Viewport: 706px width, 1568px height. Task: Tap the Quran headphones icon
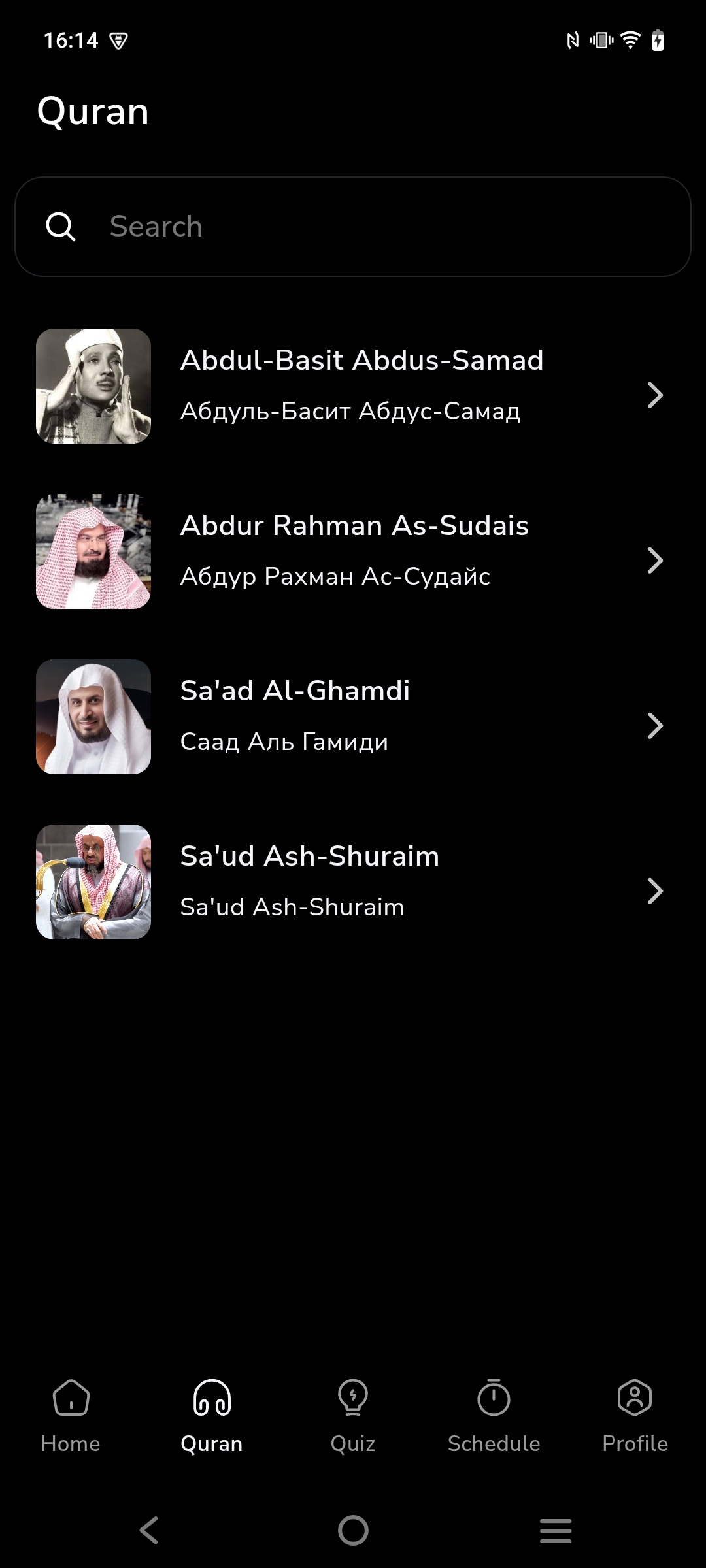click(x=211, y=1399)
